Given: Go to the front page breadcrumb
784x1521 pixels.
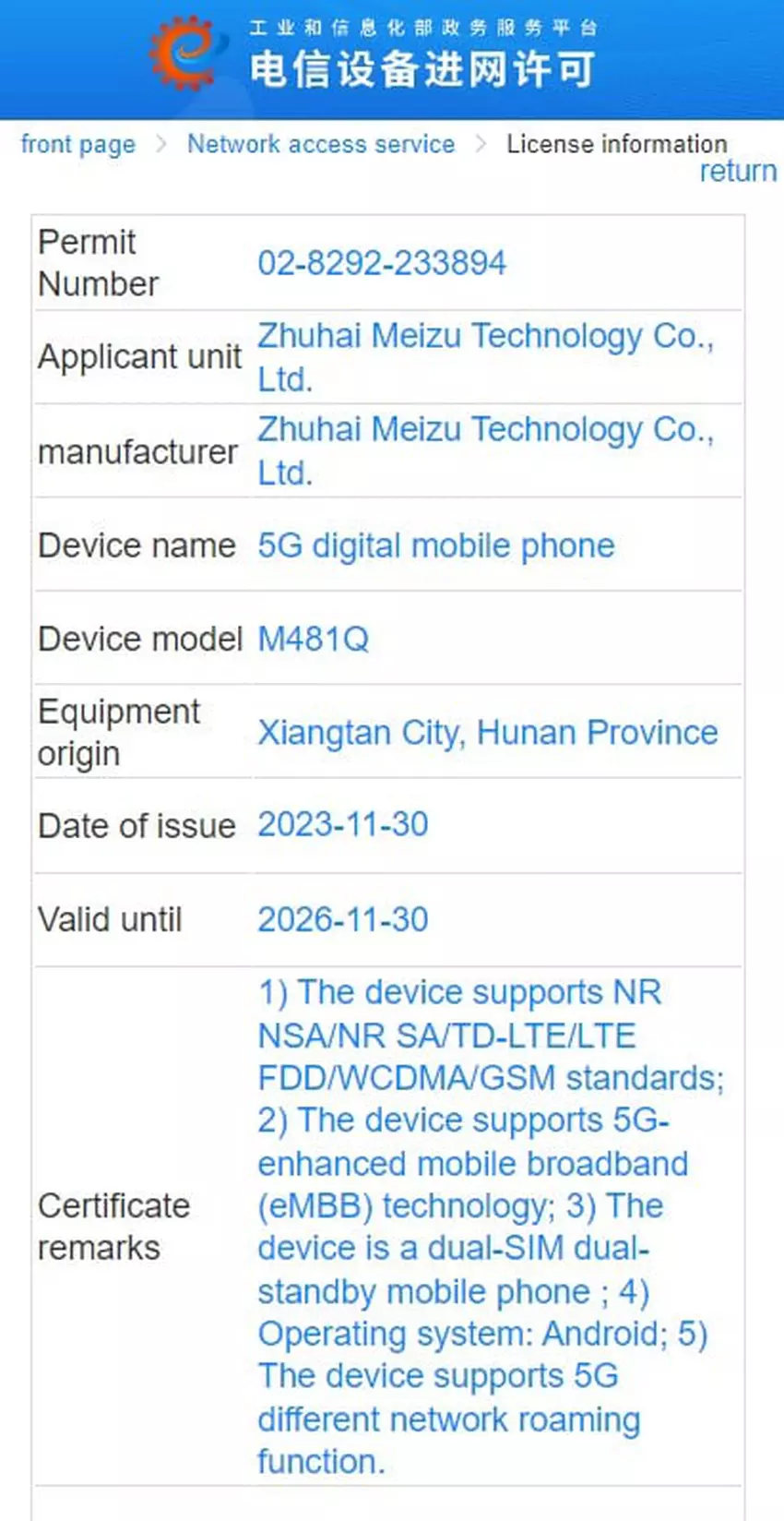Looking at the screenshot, I should pos(77,145).
